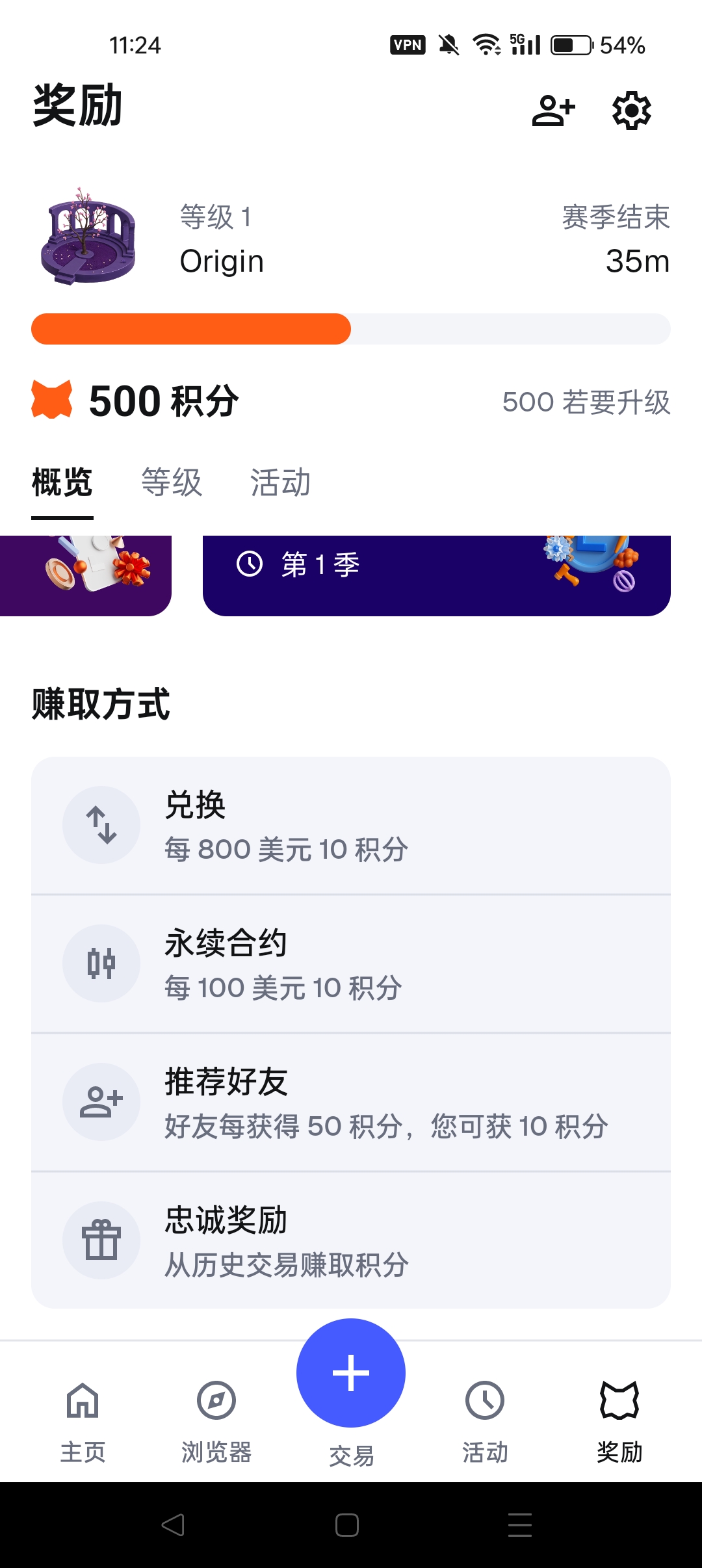Open the 忠诚奖励 row
Viewport: 702px width, 1568px height.
(x=351, y=1240)
